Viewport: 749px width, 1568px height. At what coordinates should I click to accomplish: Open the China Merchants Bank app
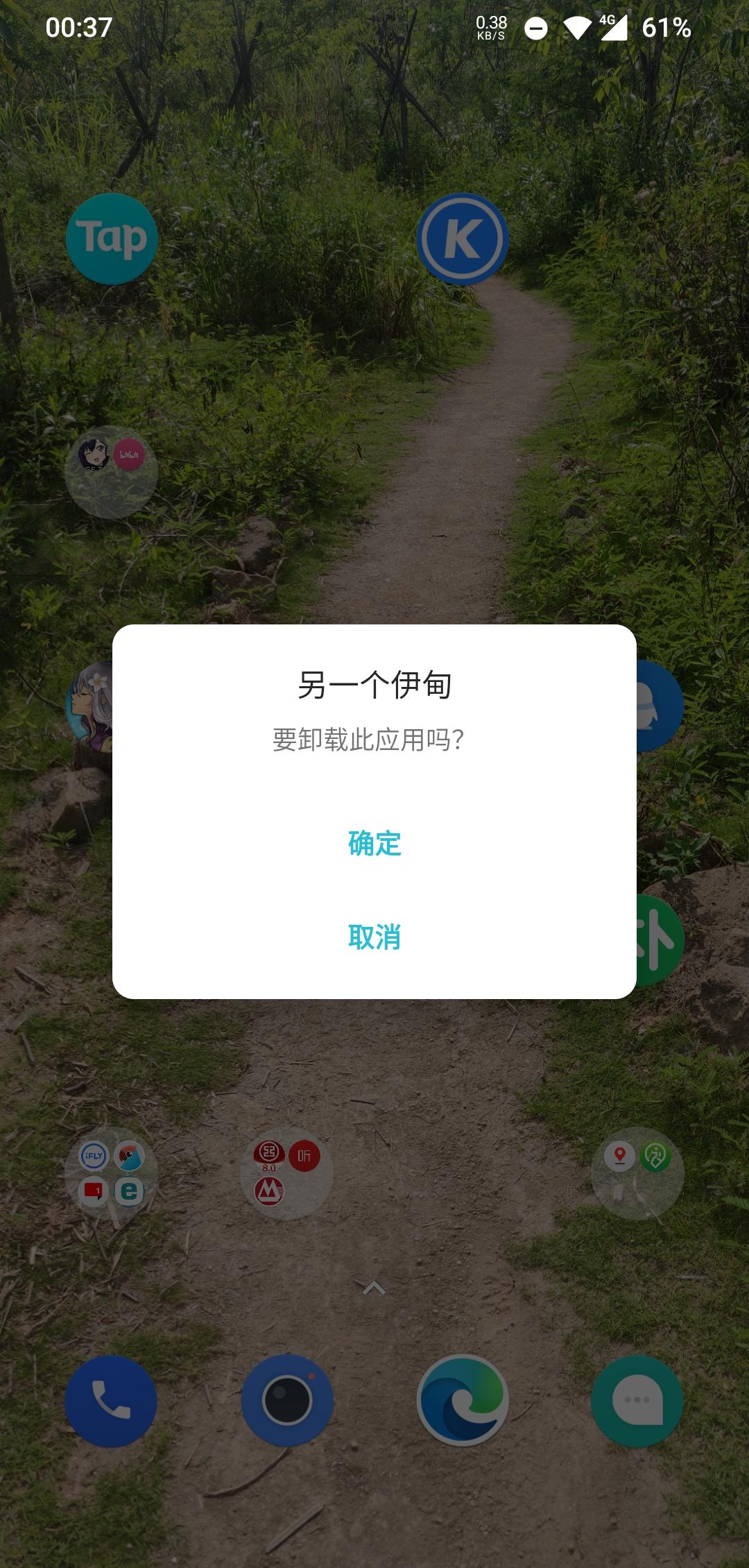click(269, 1189)
